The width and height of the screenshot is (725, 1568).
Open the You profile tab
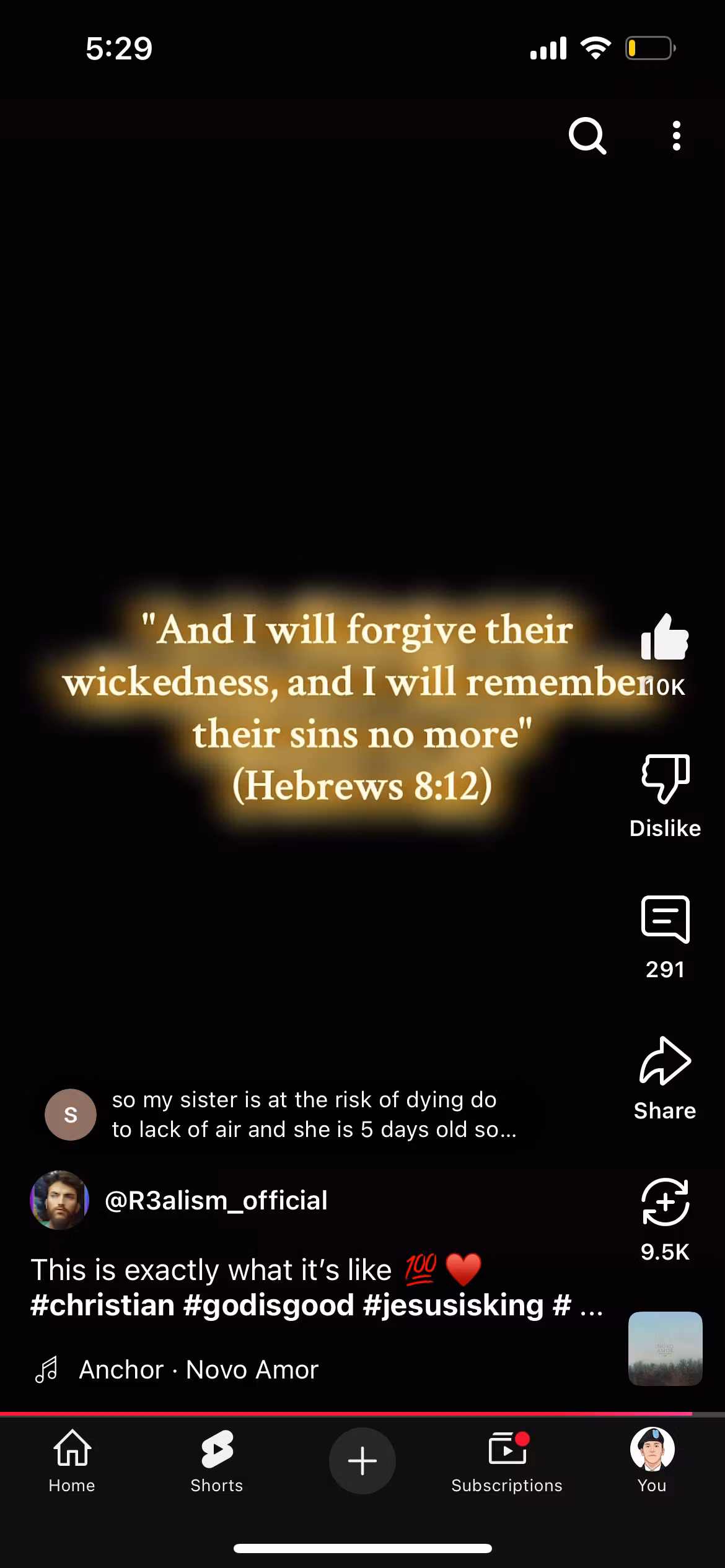[652, 1461]
